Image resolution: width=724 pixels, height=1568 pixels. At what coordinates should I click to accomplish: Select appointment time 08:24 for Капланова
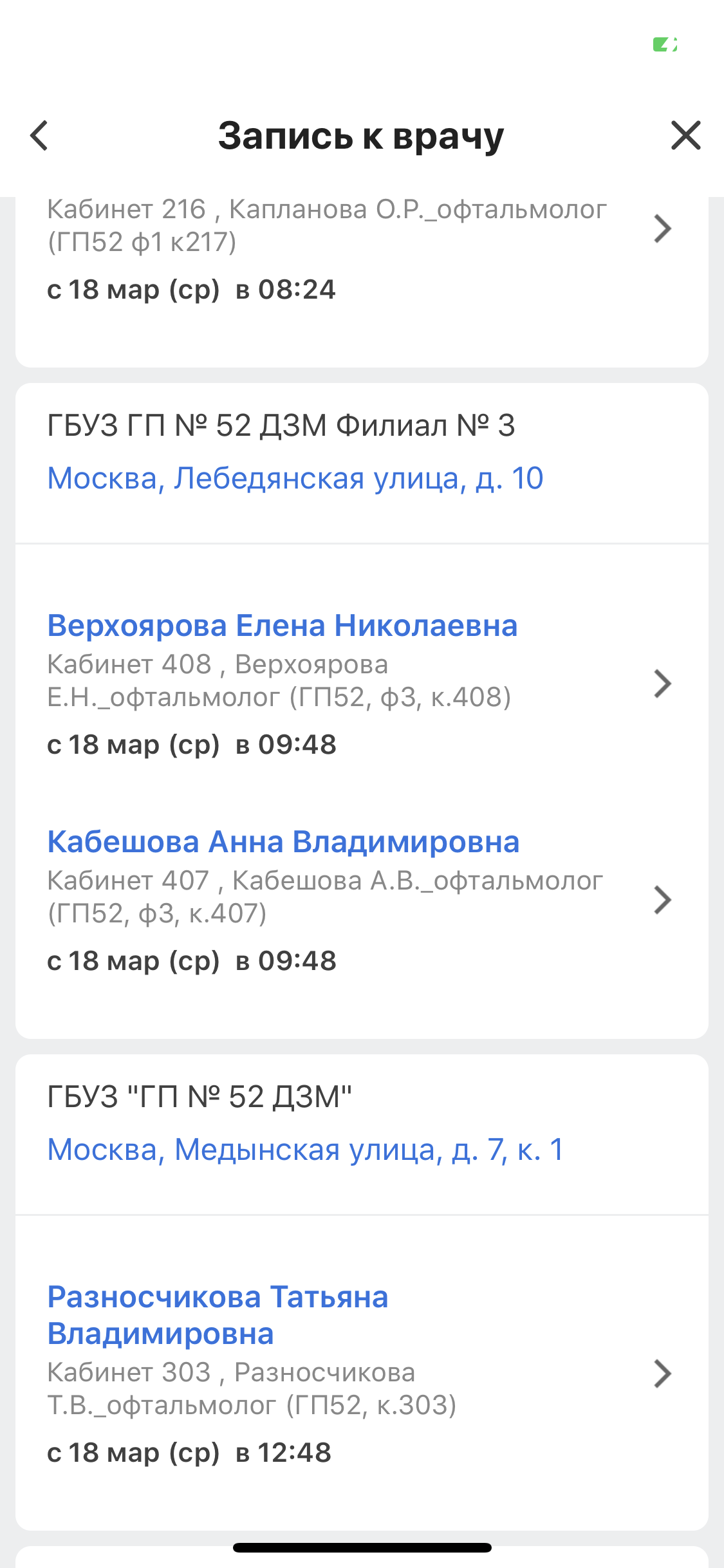tap(193, 289)
